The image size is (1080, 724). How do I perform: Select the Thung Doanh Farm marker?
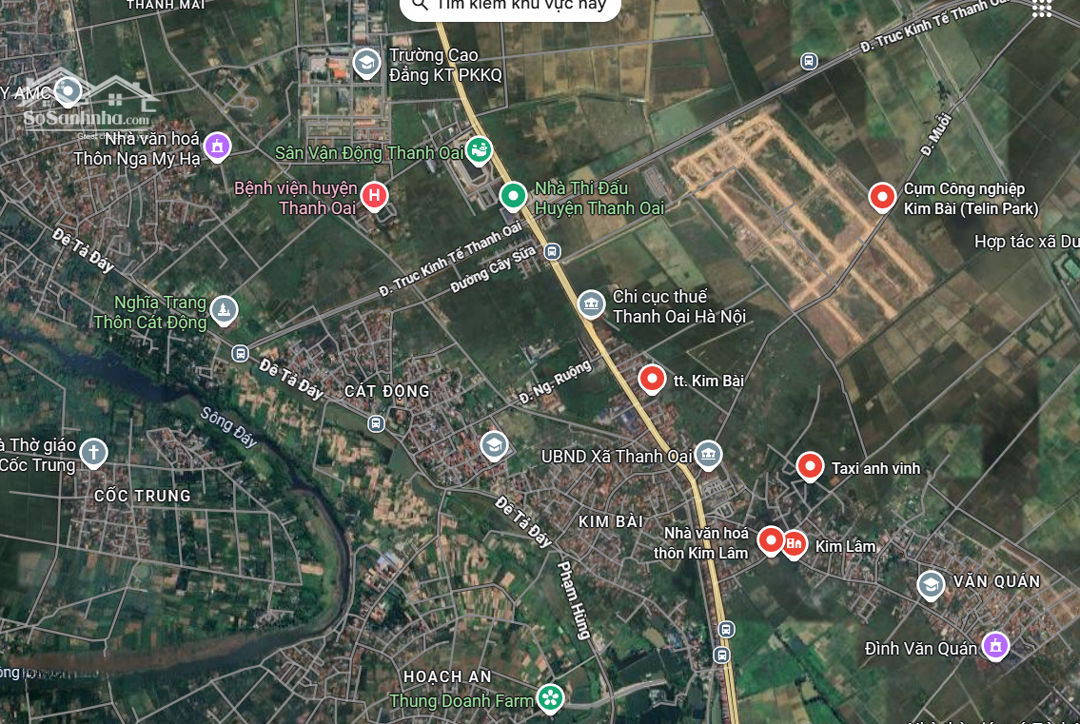549,697
